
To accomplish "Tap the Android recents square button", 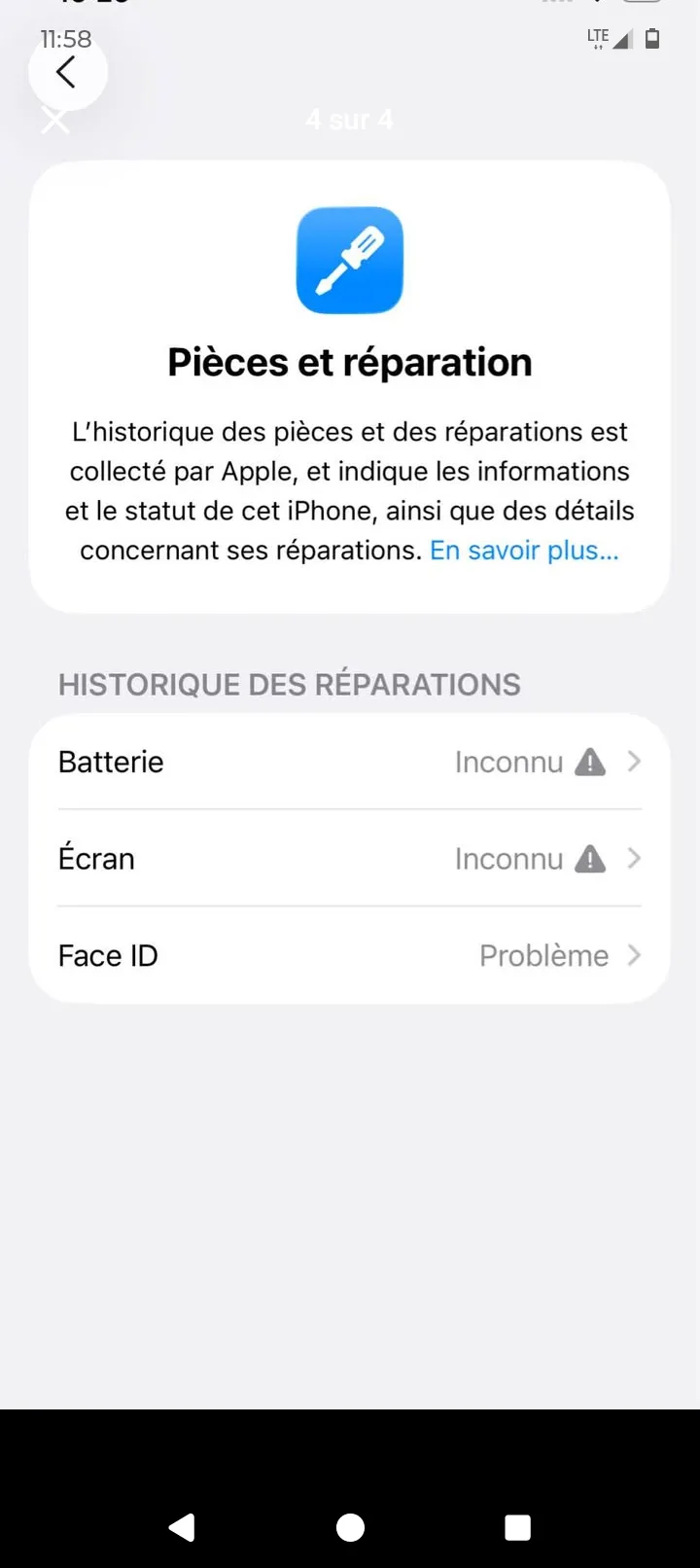I will [x=516, y=1527].
